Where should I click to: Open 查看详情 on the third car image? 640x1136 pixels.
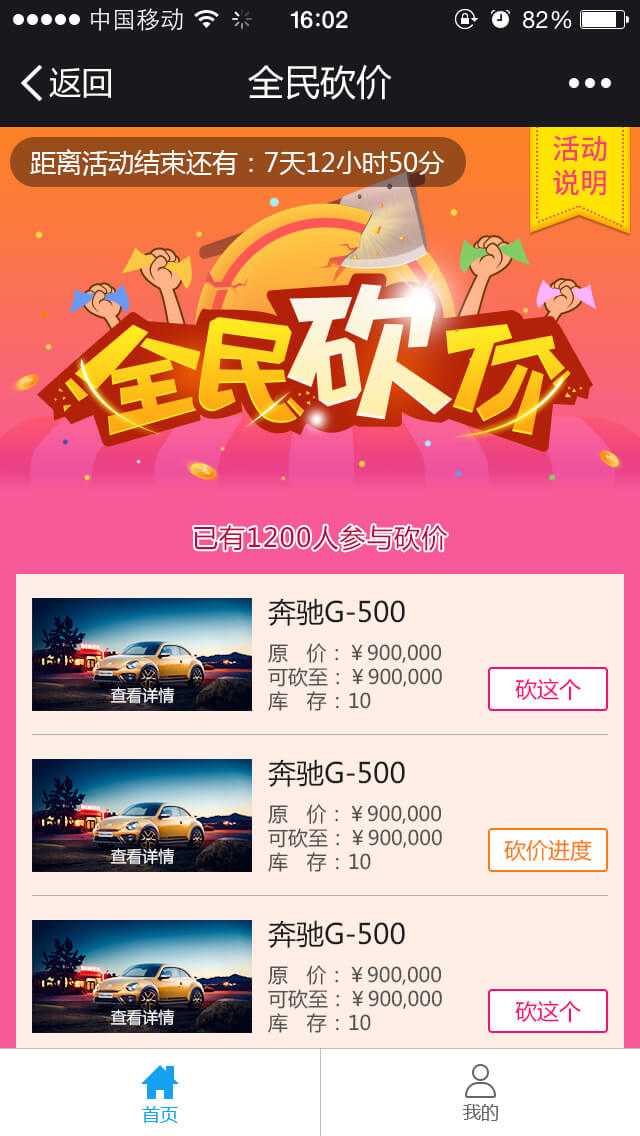142,1016
